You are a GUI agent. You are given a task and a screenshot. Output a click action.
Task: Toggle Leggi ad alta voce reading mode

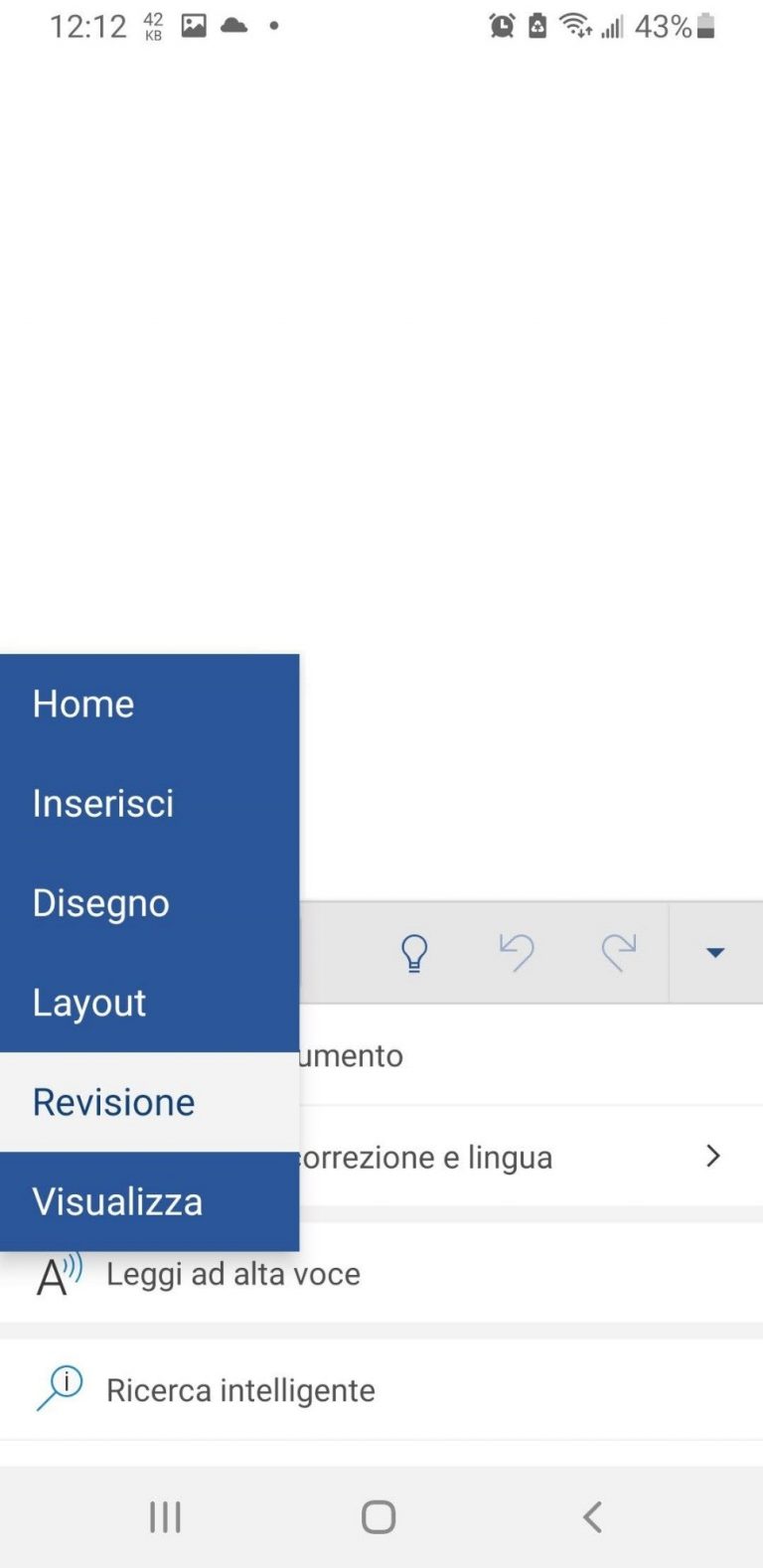pos(233,1273)
